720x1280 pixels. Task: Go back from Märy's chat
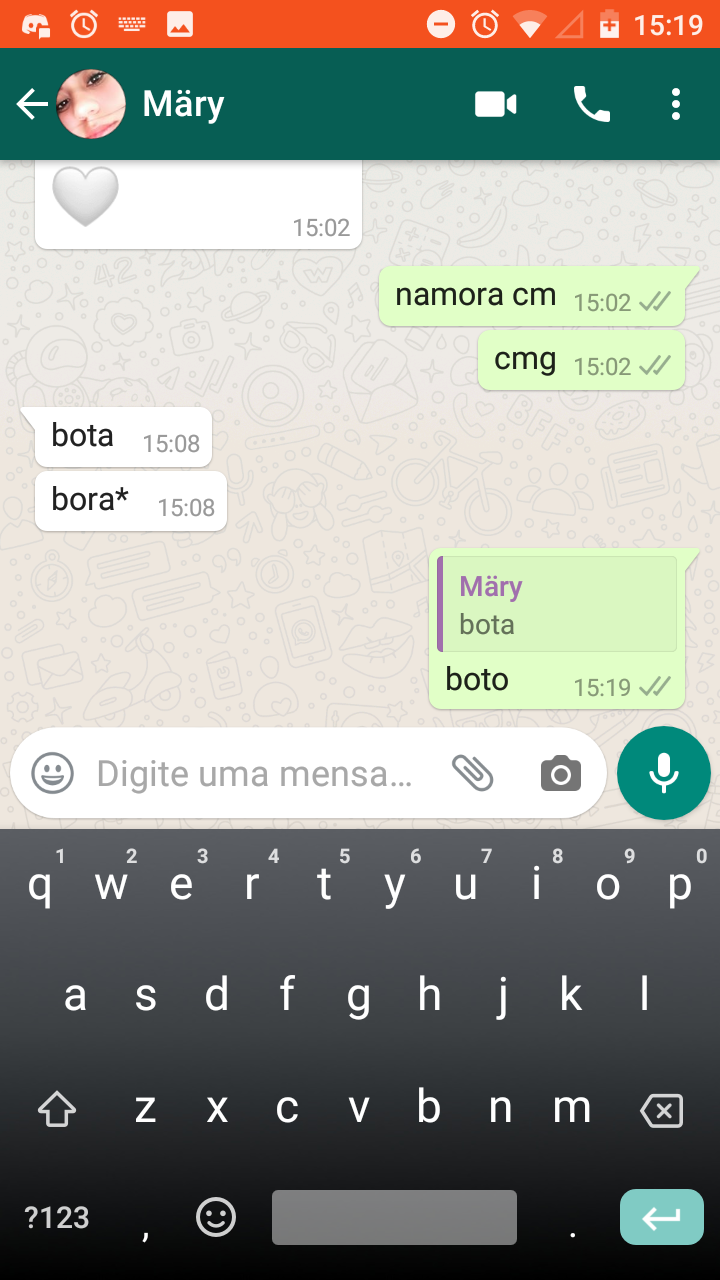pyautogui.click(x=32, y=104)
